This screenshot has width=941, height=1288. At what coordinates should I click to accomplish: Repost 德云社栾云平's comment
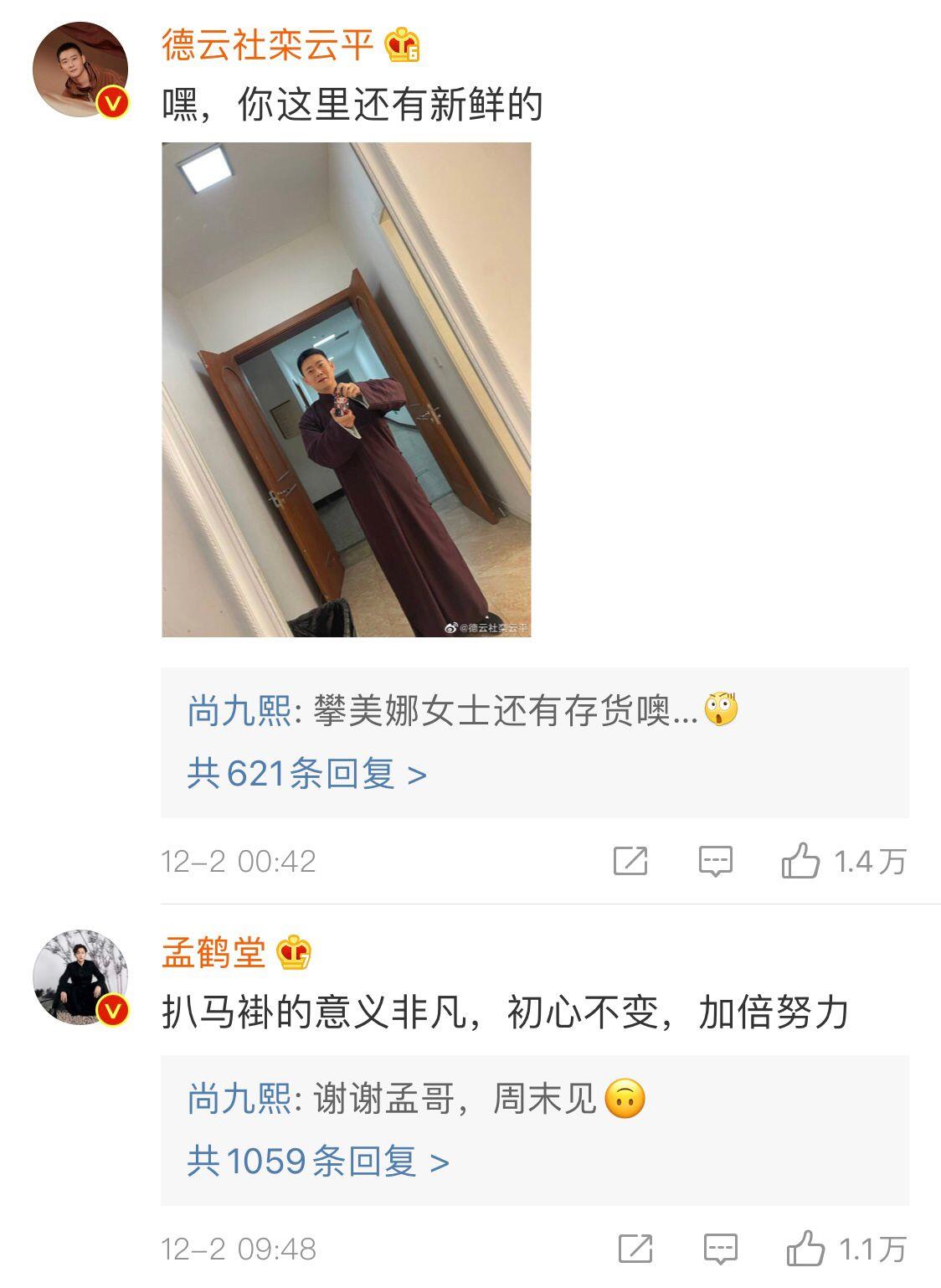pyautogui.click(x=630, y=861)
